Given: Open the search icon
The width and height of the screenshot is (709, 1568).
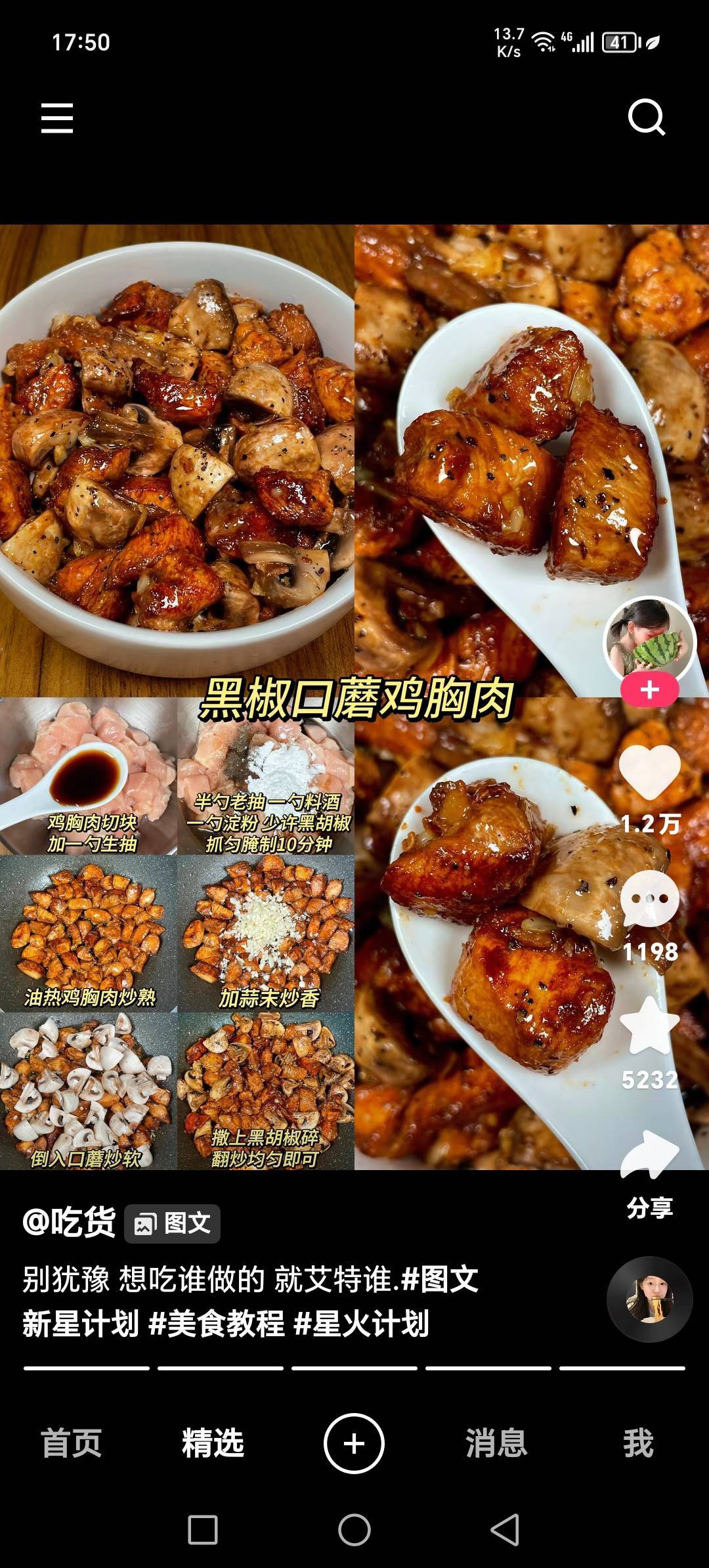Looking at the screenshot, I should click(647, 118).
